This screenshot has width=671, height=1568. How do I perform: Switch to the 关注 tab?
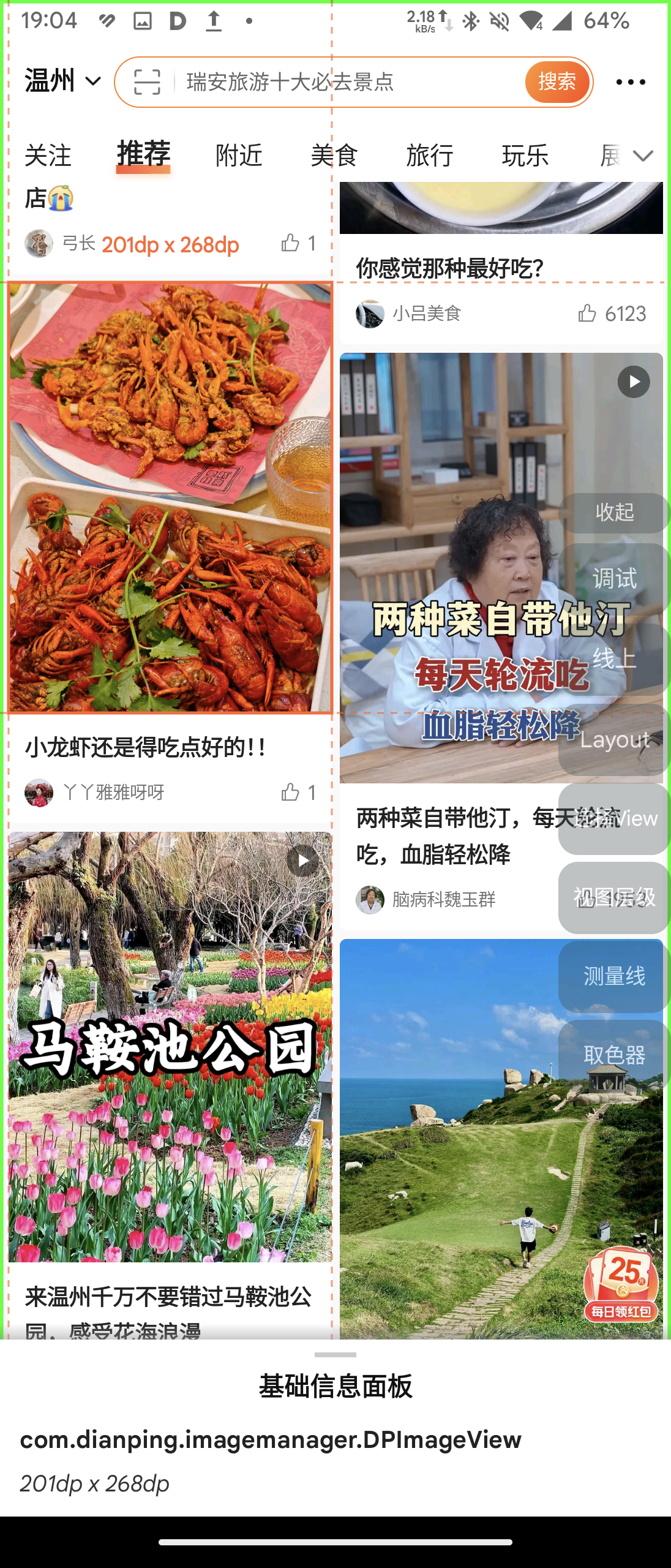click(48, 156)
